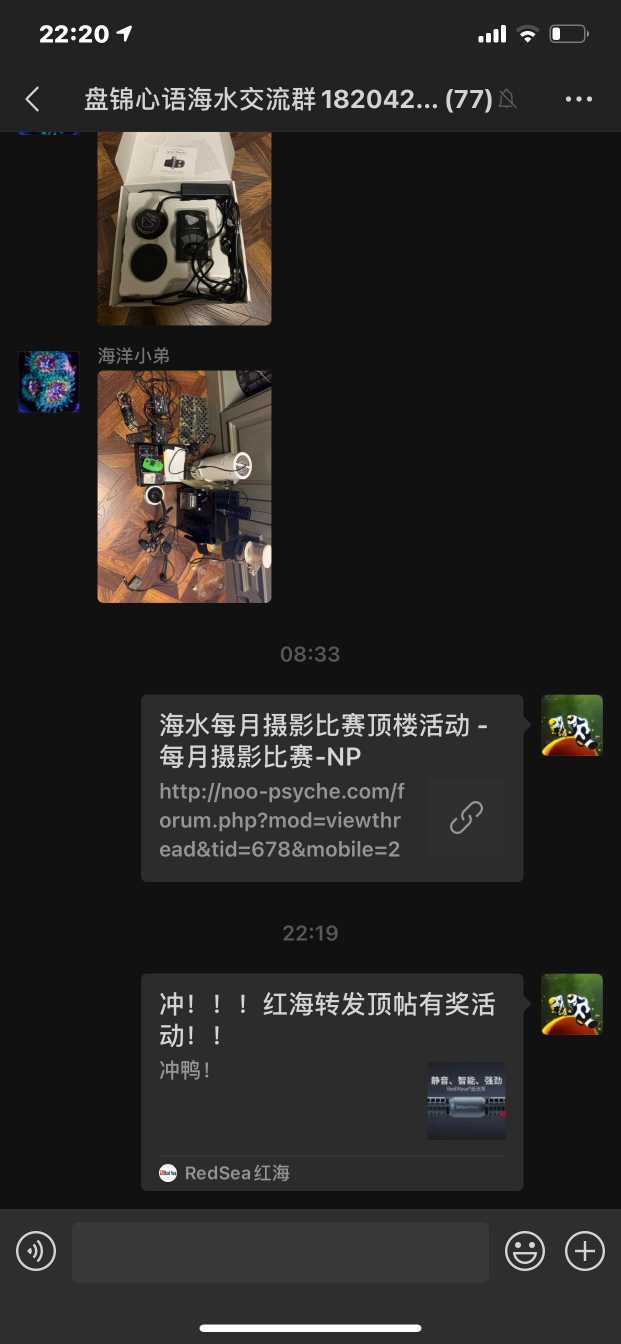The width and height of the screenshot is (621, 1344).
Task: Open 海洋小弟's coral profile avatar
Action: [x=48, y=381]
